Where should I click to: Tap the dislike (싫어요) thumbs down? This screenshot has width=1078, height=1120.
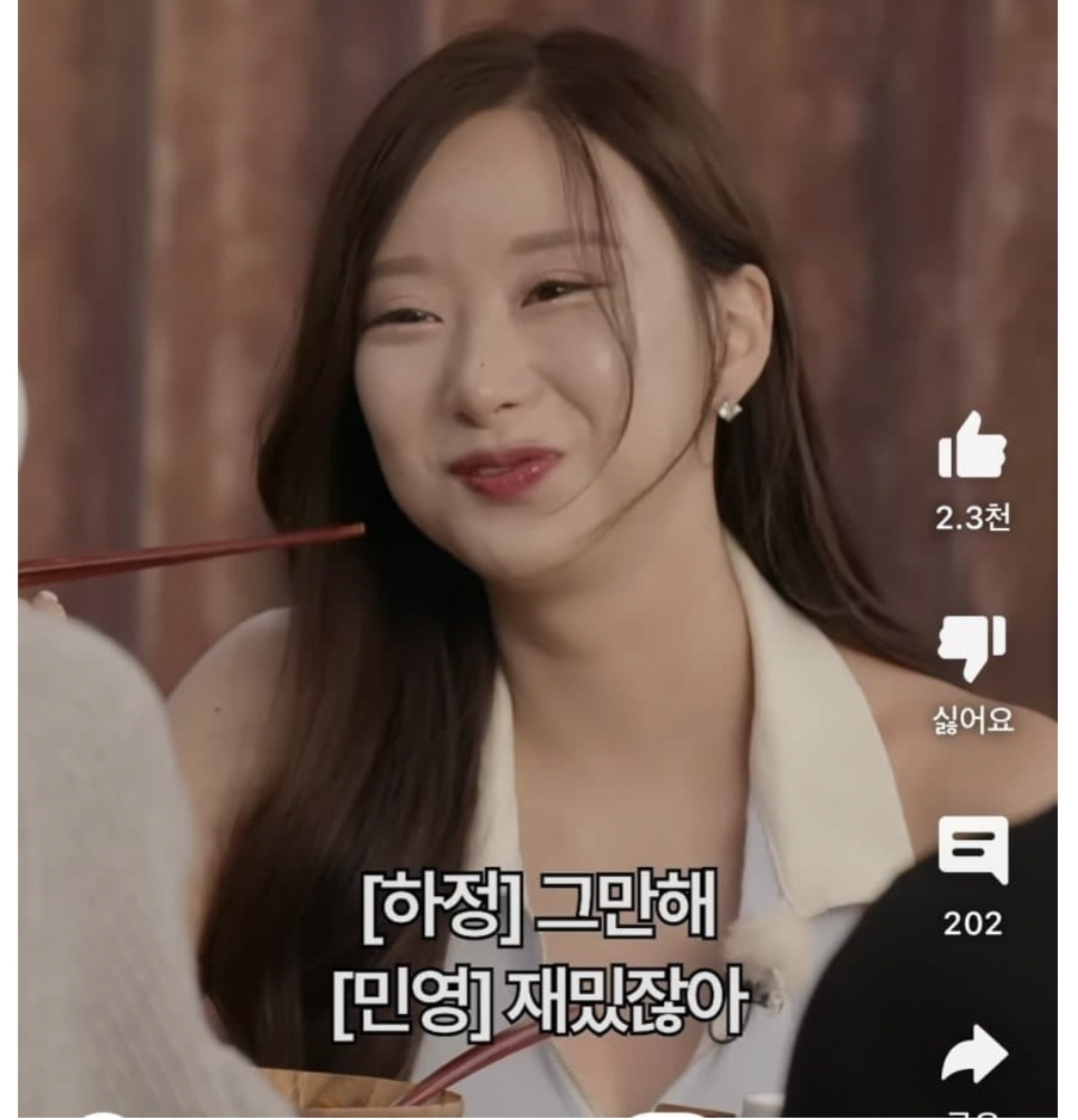971,647
